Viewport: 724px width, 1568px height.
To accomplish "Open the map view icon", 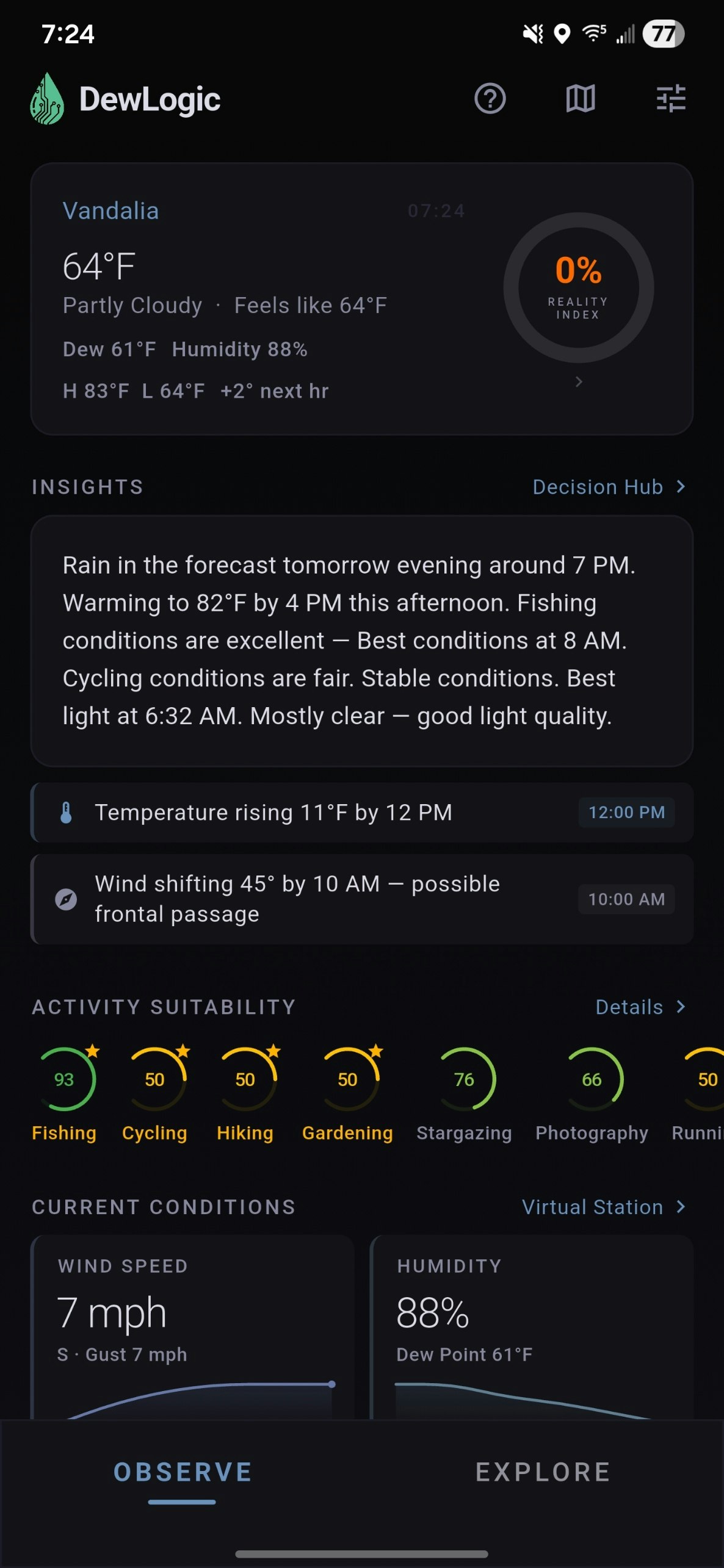I will click(x=580, y=99).
